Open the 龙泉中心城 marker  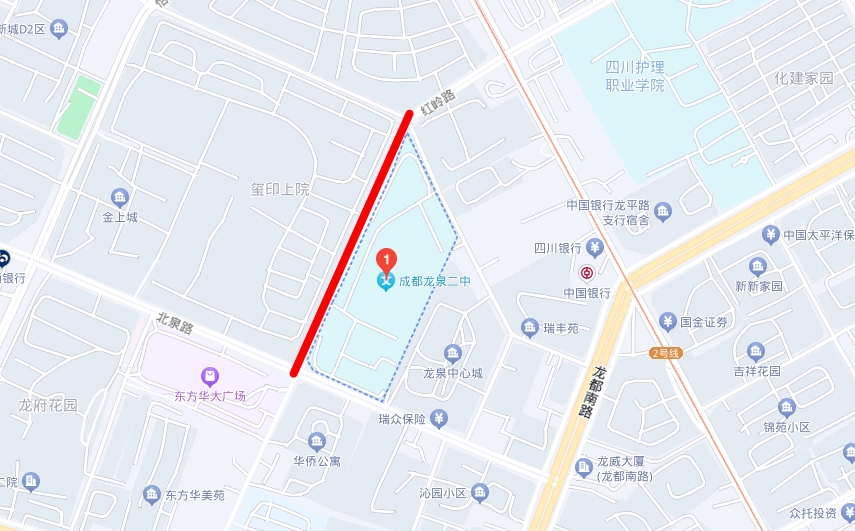pos(452,353)
